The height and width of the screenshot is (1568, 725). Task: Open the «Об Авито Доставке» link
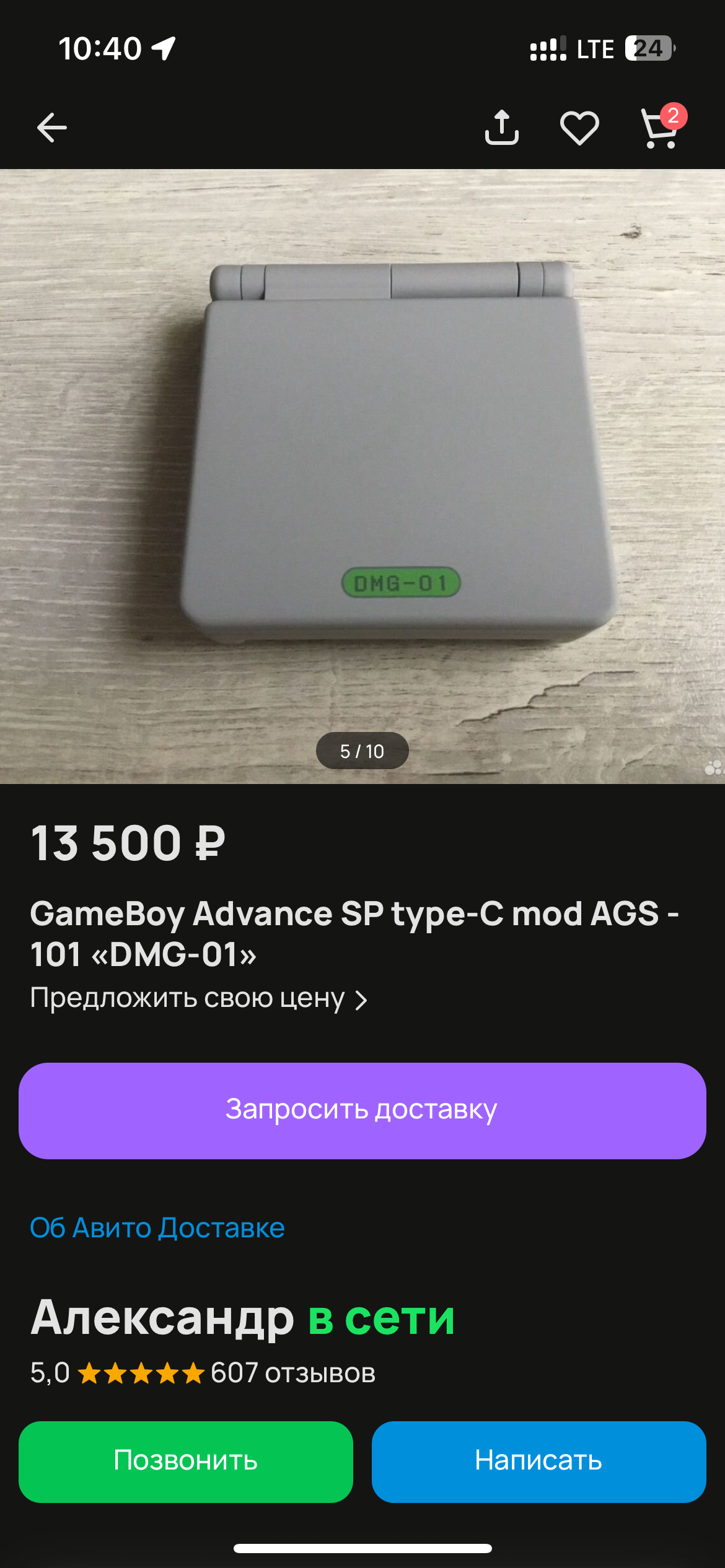tap(157, 1227)
